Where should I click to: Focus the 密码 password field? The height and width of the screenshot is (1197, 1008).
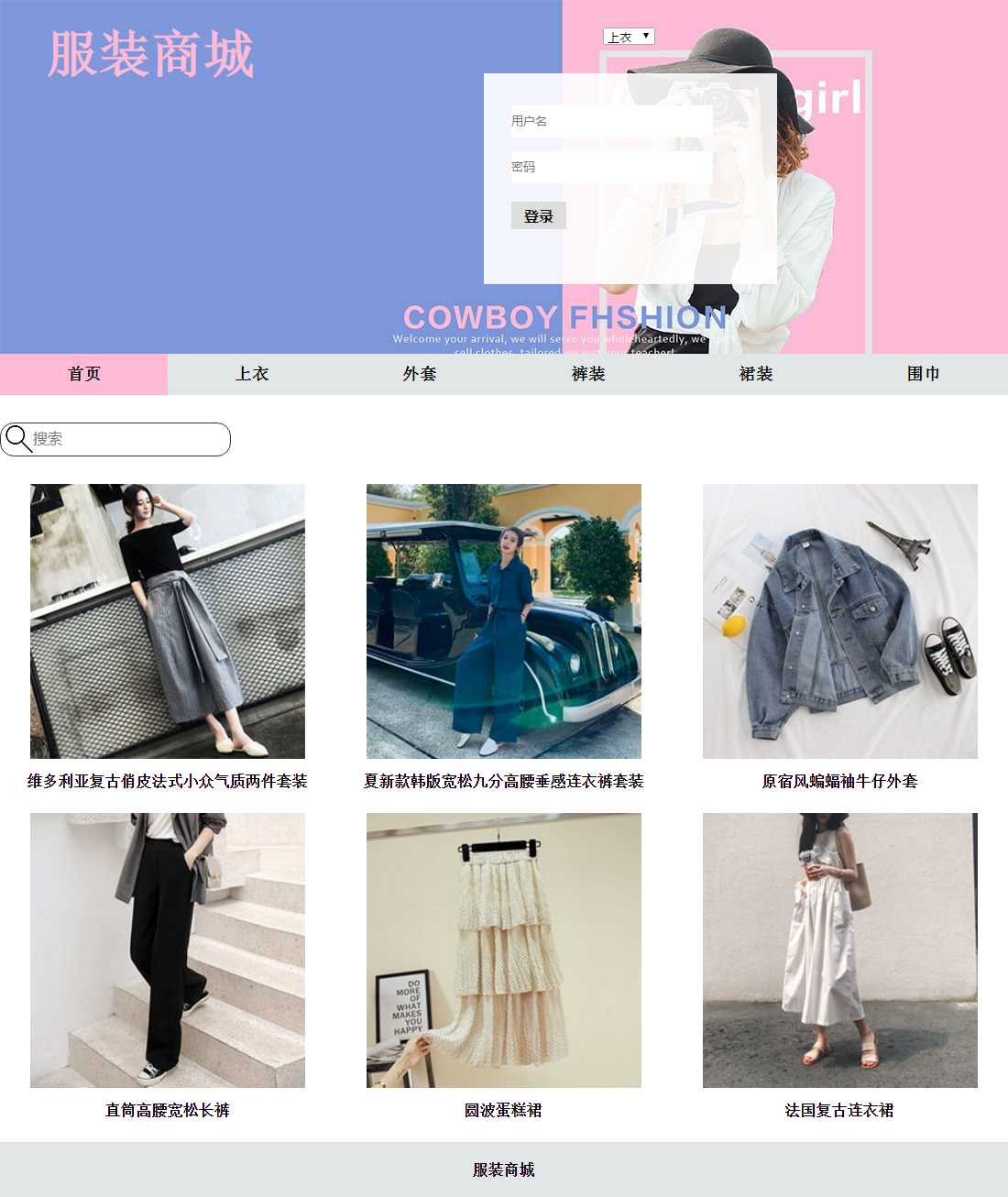click(x=611, y=167)
